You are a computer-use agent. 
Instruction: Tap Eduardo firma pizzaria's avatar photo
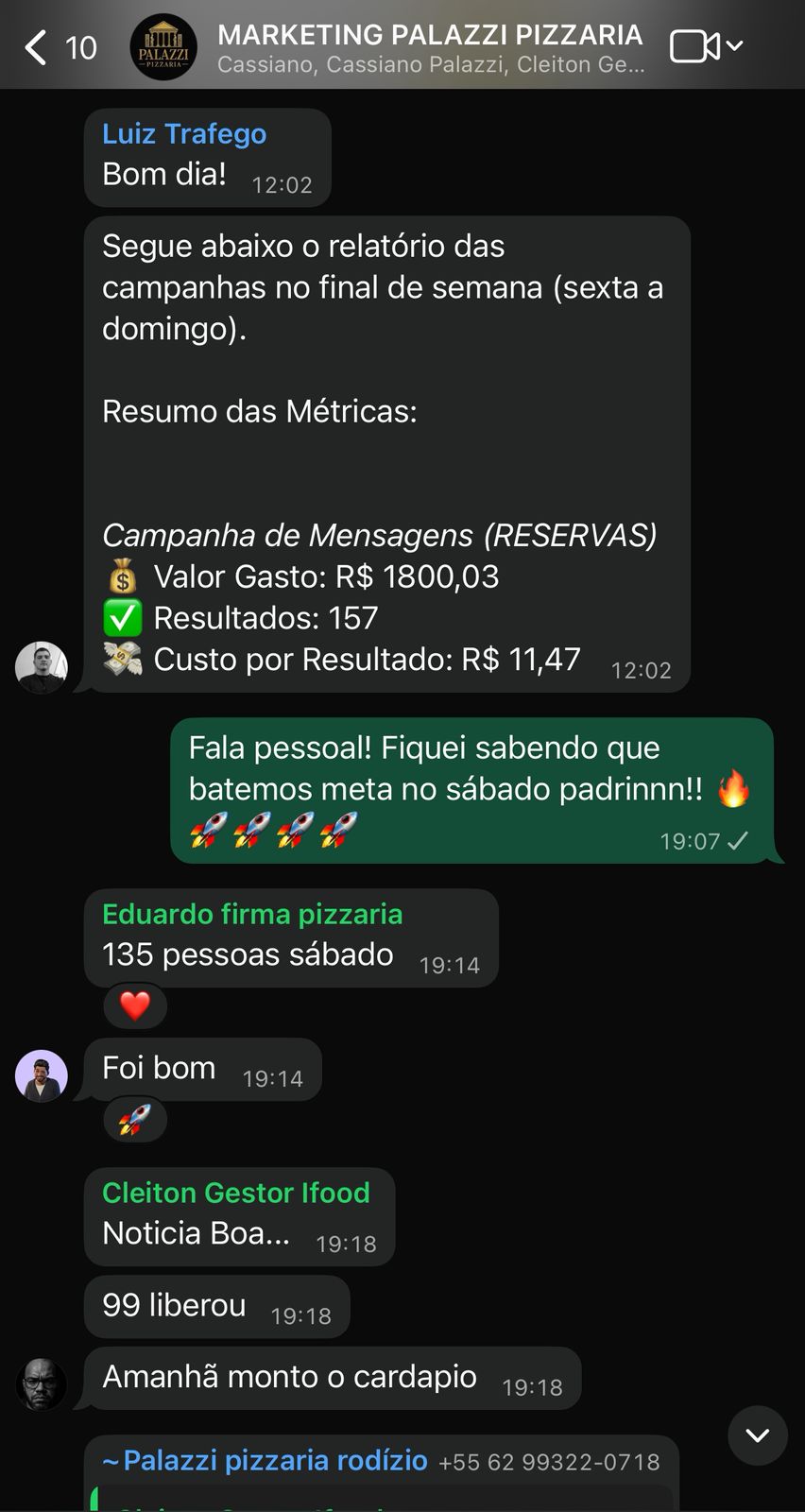(x=40, y=1075)
